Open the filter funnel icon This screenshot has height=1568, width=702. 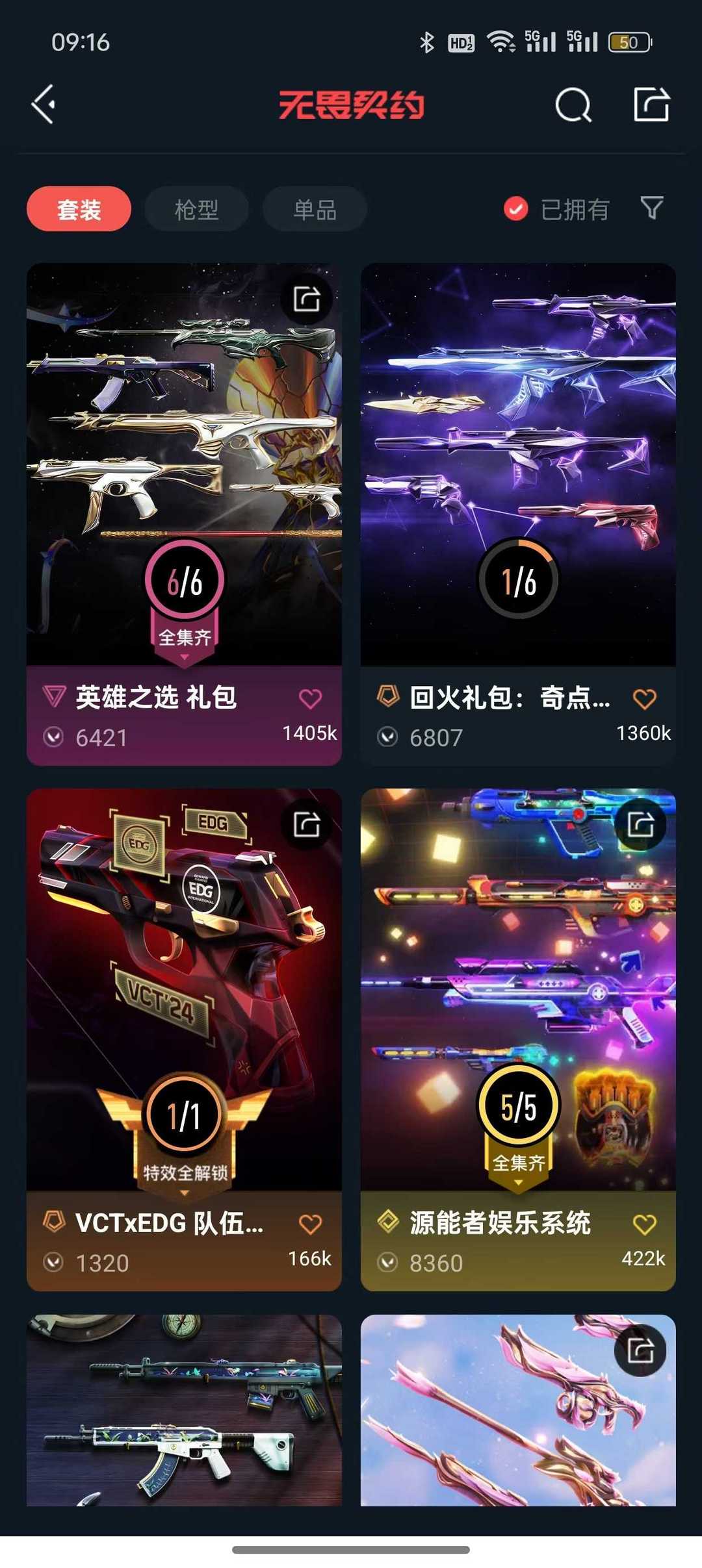click(x=653, y=209)
